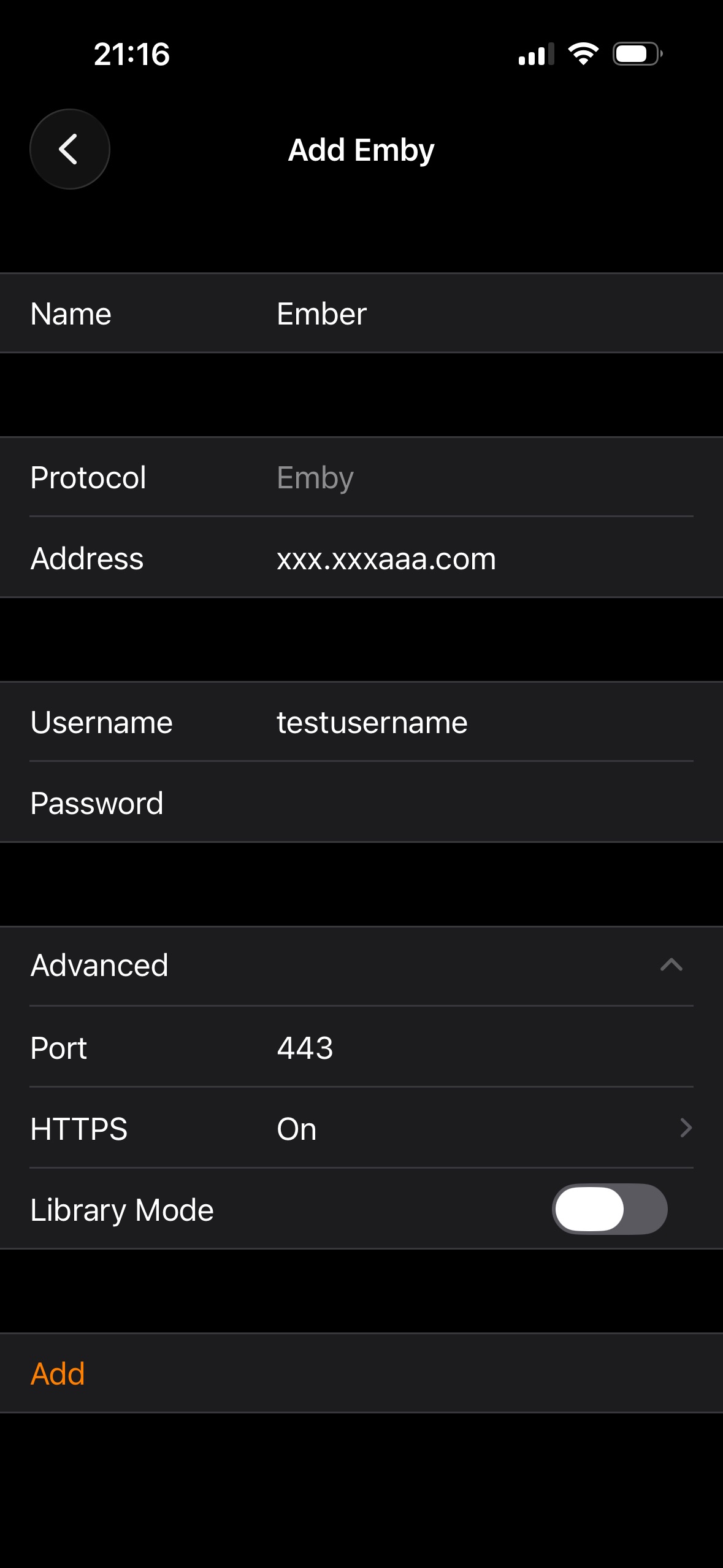The image size is (723, 1568).
Task: Collapse the Advanced section
Action: coord(671,966)
